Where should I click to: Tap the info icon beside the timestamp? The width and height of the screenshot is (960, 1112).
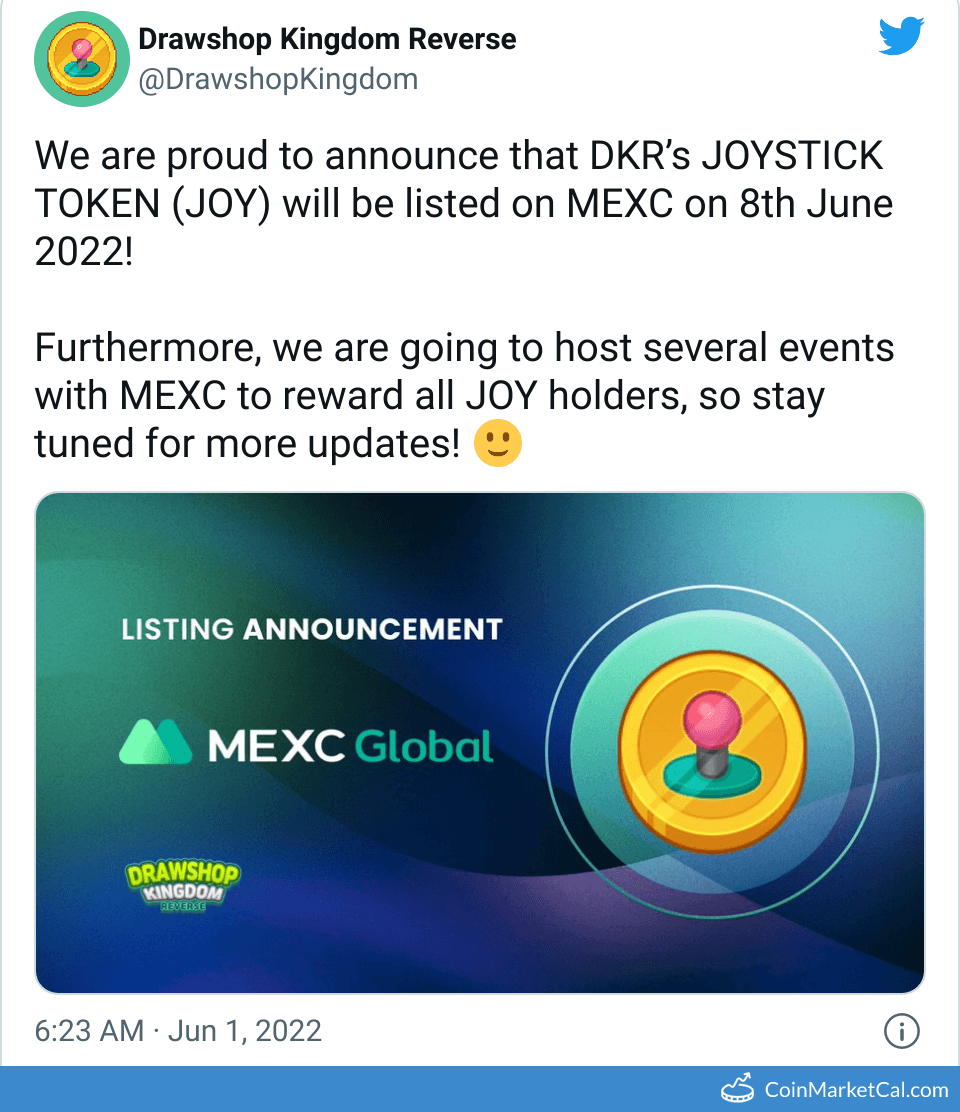click(x=902, y=1031)
